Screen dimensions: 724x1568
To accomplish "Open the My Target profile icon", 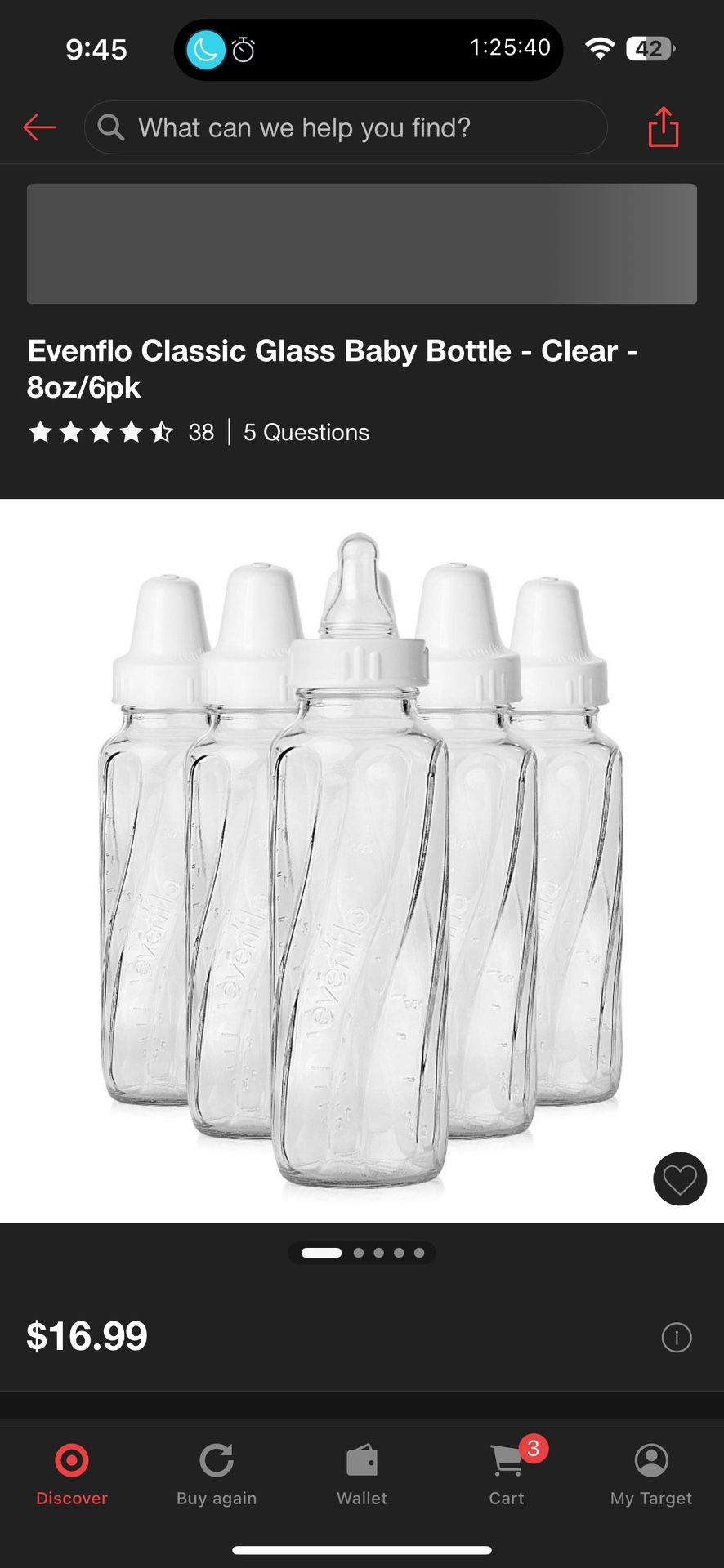I will pos(650,1459).
